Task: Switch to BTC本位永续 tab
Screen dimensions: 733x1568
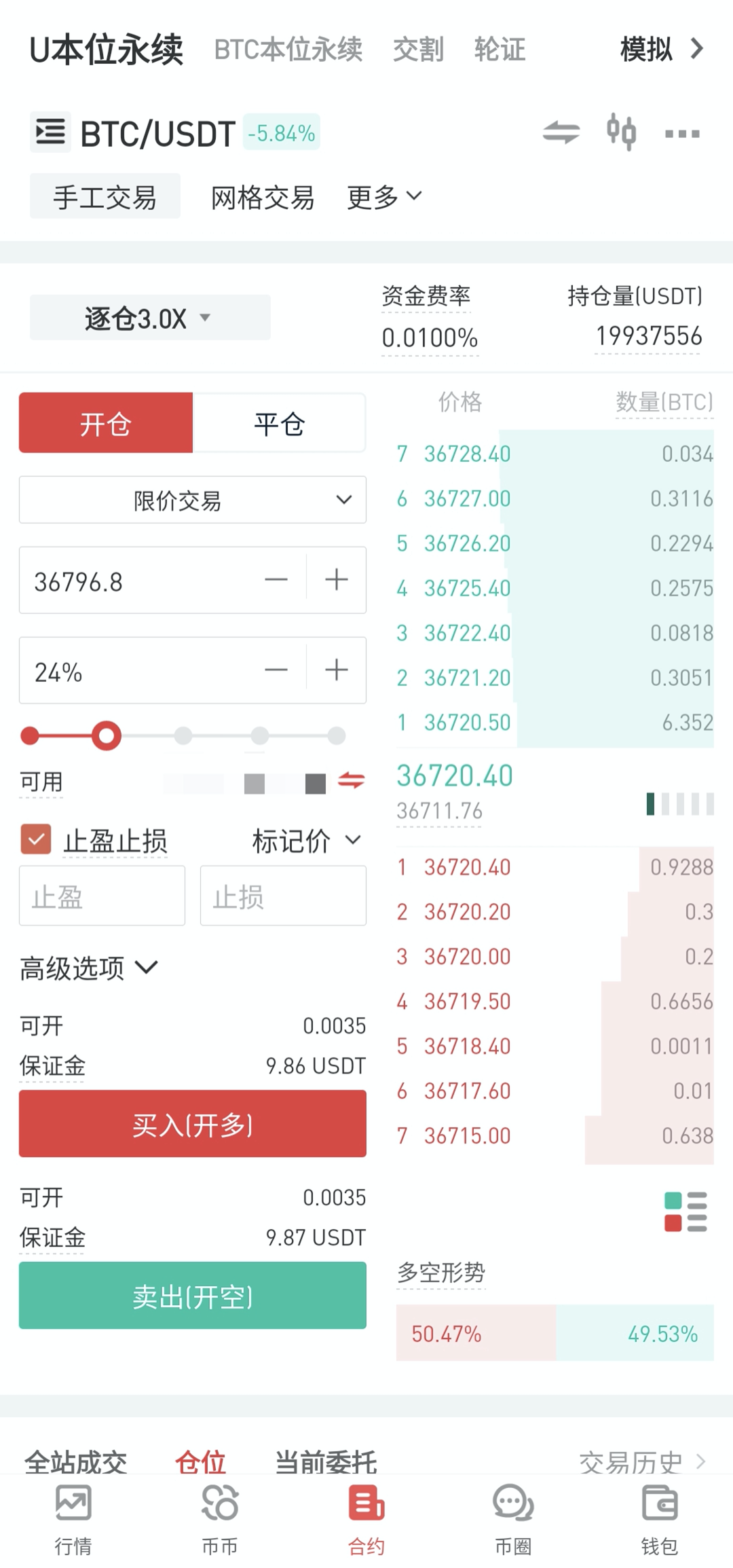Action: click(x=288, y=50)
